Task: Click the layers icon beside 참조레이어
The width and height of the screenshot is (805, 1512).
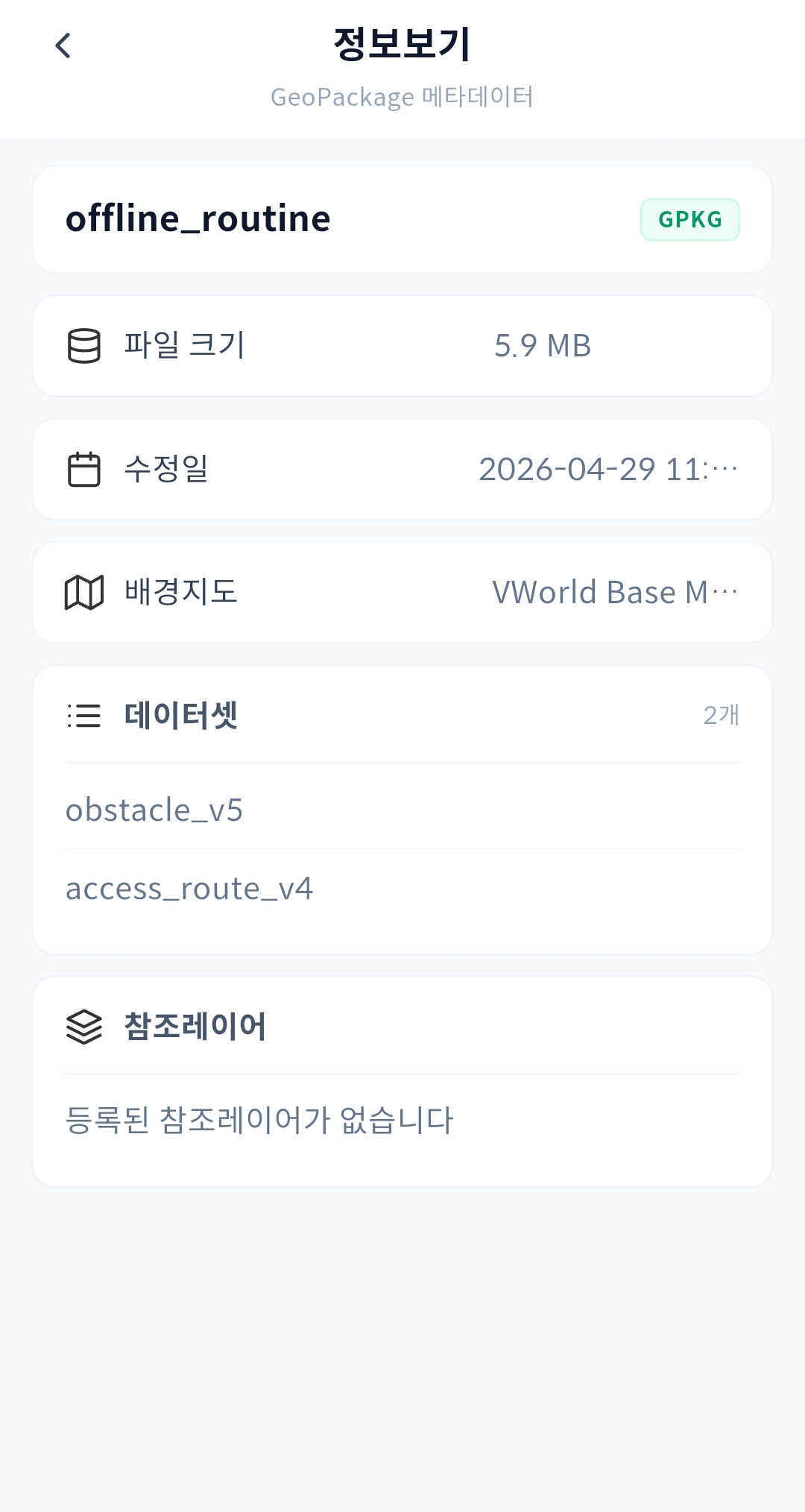Action: (x=84, y=1027)
